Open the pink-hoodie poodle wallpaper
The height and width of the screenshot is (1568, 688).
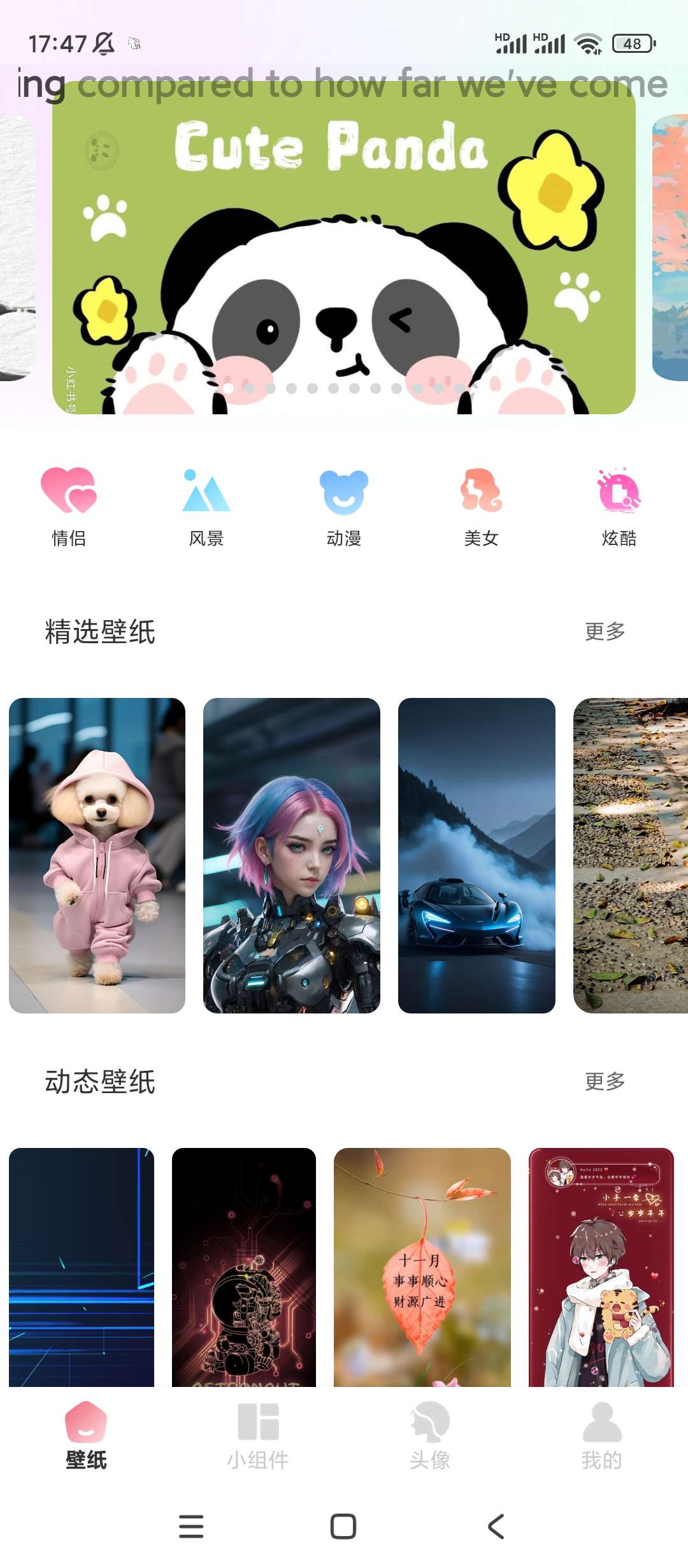97,855
